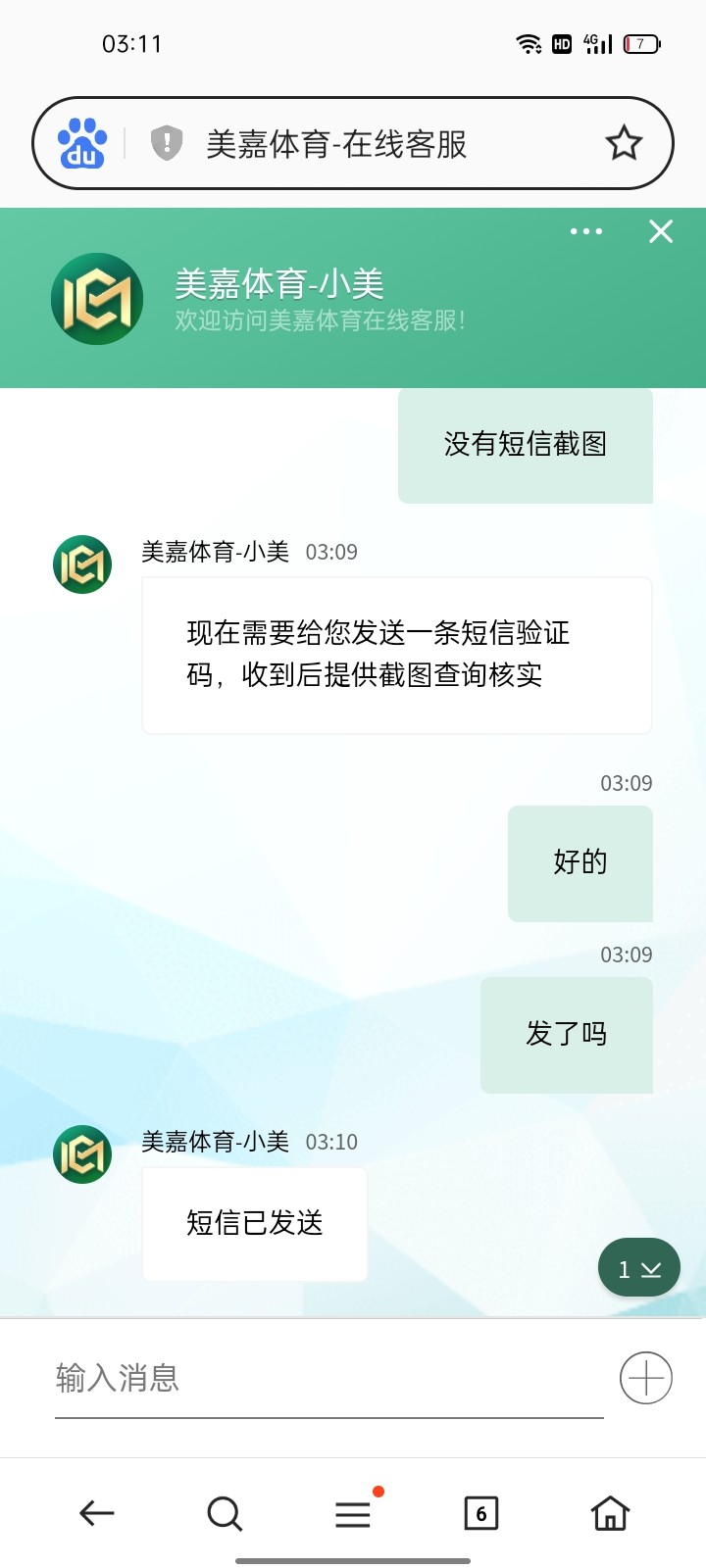Go back with the browser back arrow
The height and width of the screenshot is (1568, 706).
click(96, 1513)
